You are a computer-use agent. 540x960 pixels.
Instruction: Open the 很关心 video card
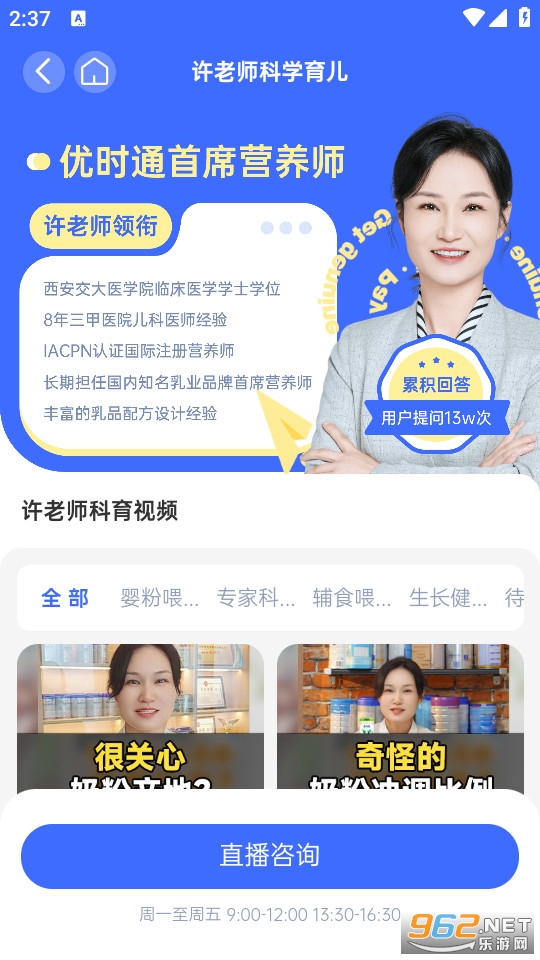[x=140, y=716]
